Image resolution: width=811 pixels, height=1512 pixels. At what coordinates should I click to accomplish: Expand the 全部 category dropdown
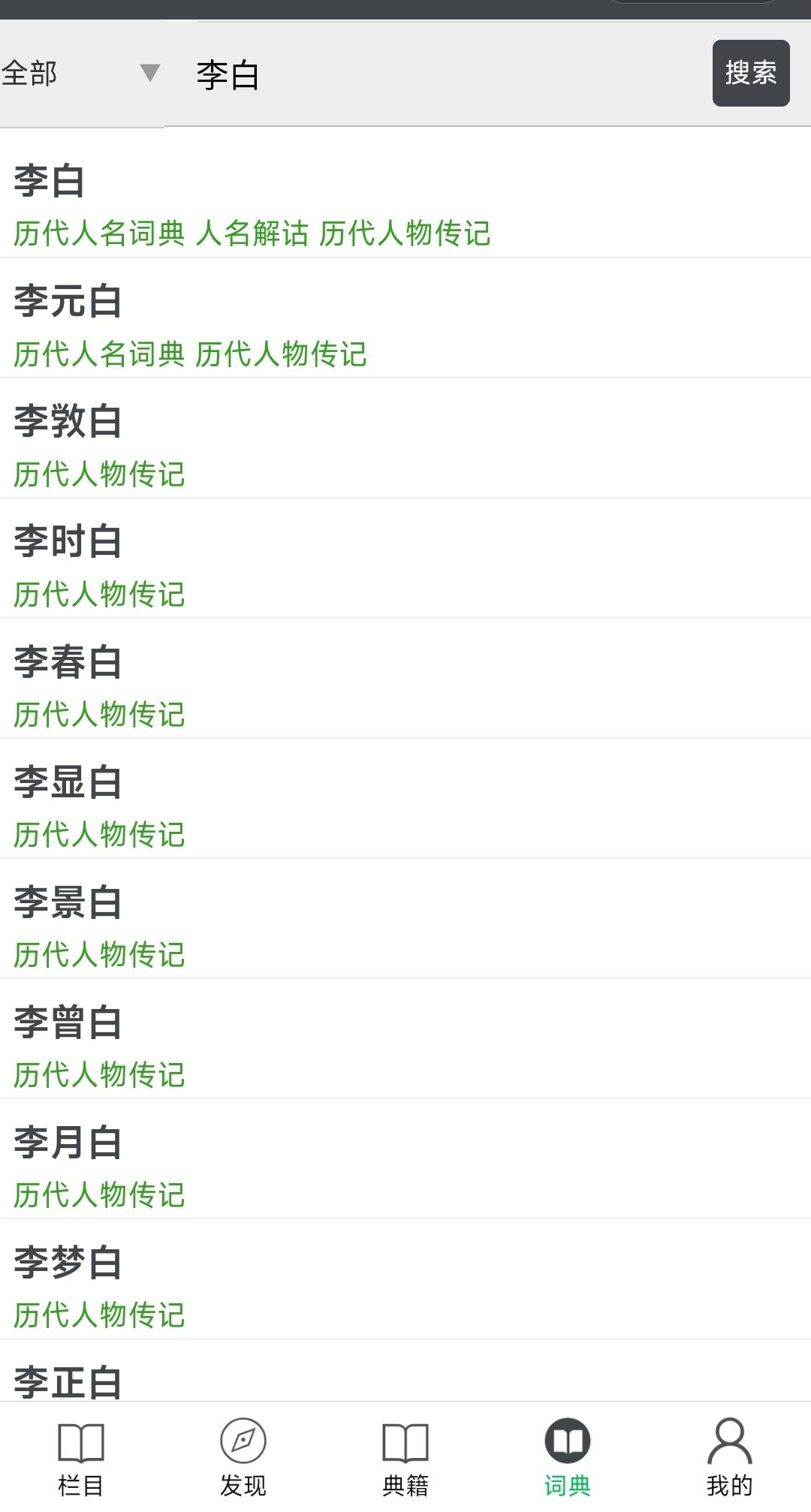click(x=81, y=74)
